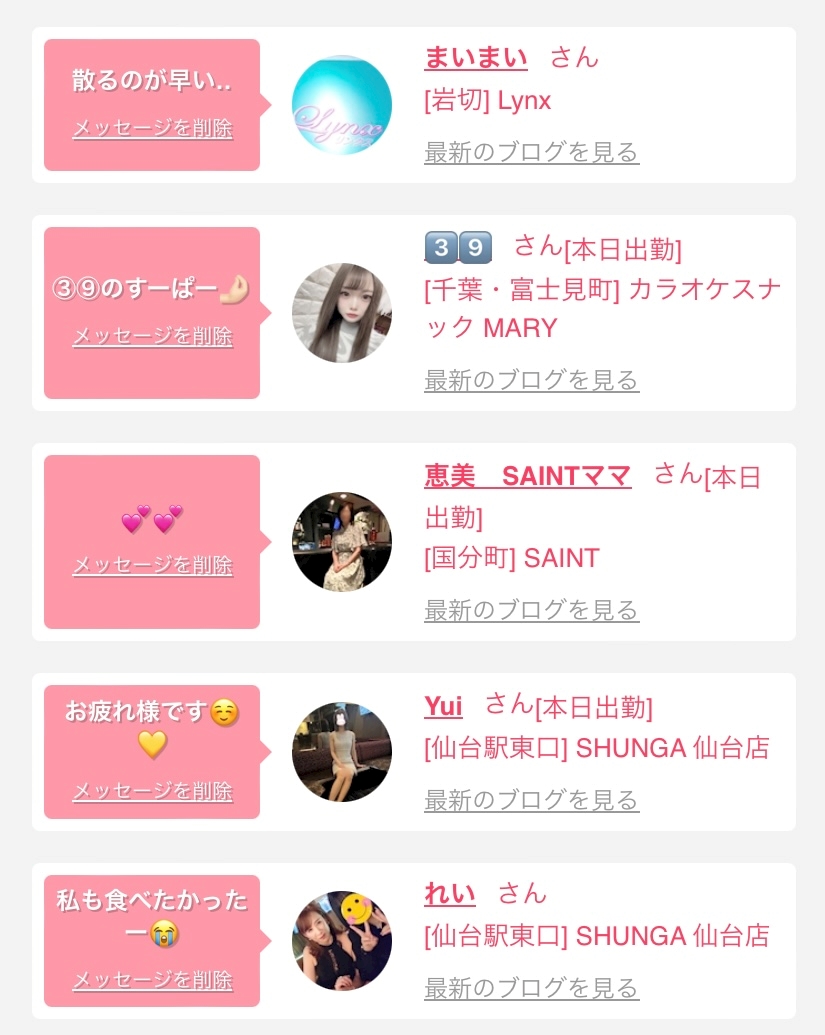Open 恵美 SAINTママ's profile link

tap(527, 476)
